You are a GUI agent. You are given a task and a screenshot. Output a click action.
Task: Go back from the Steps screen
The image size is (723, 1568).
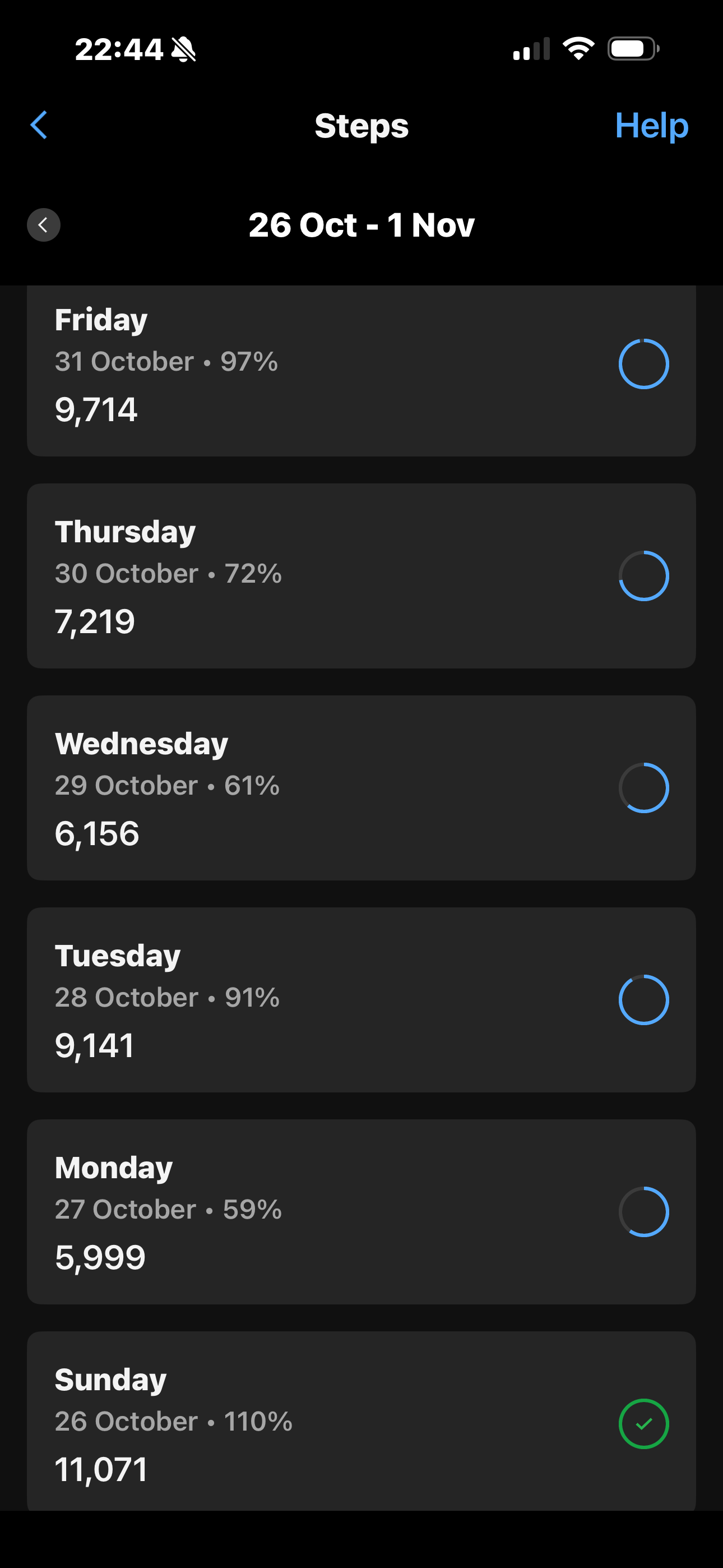coord(39,126)
